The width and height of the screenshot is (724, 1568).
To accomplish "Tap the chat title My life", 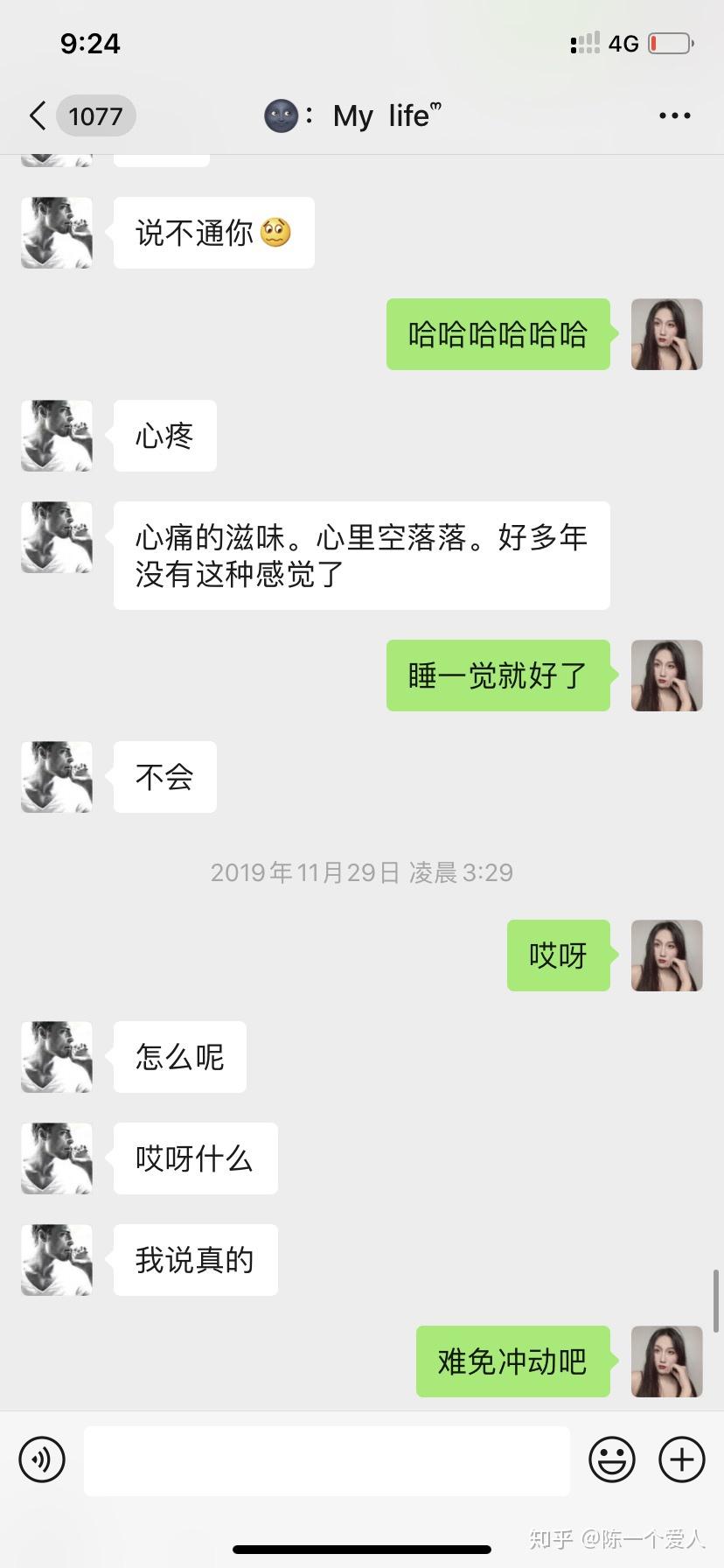I will tap(385, 115).
